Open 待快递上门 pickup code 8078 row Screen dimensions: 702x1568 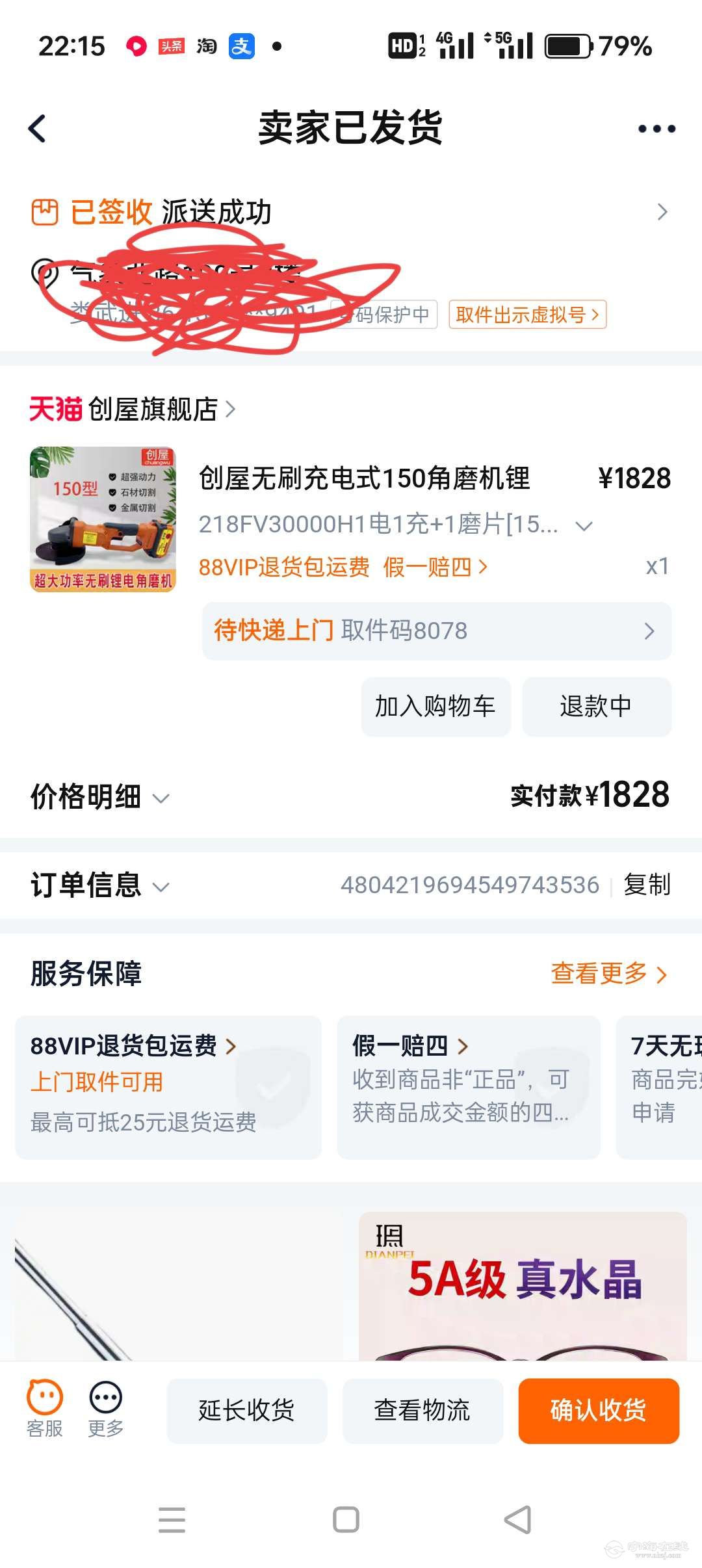[436, 631]
